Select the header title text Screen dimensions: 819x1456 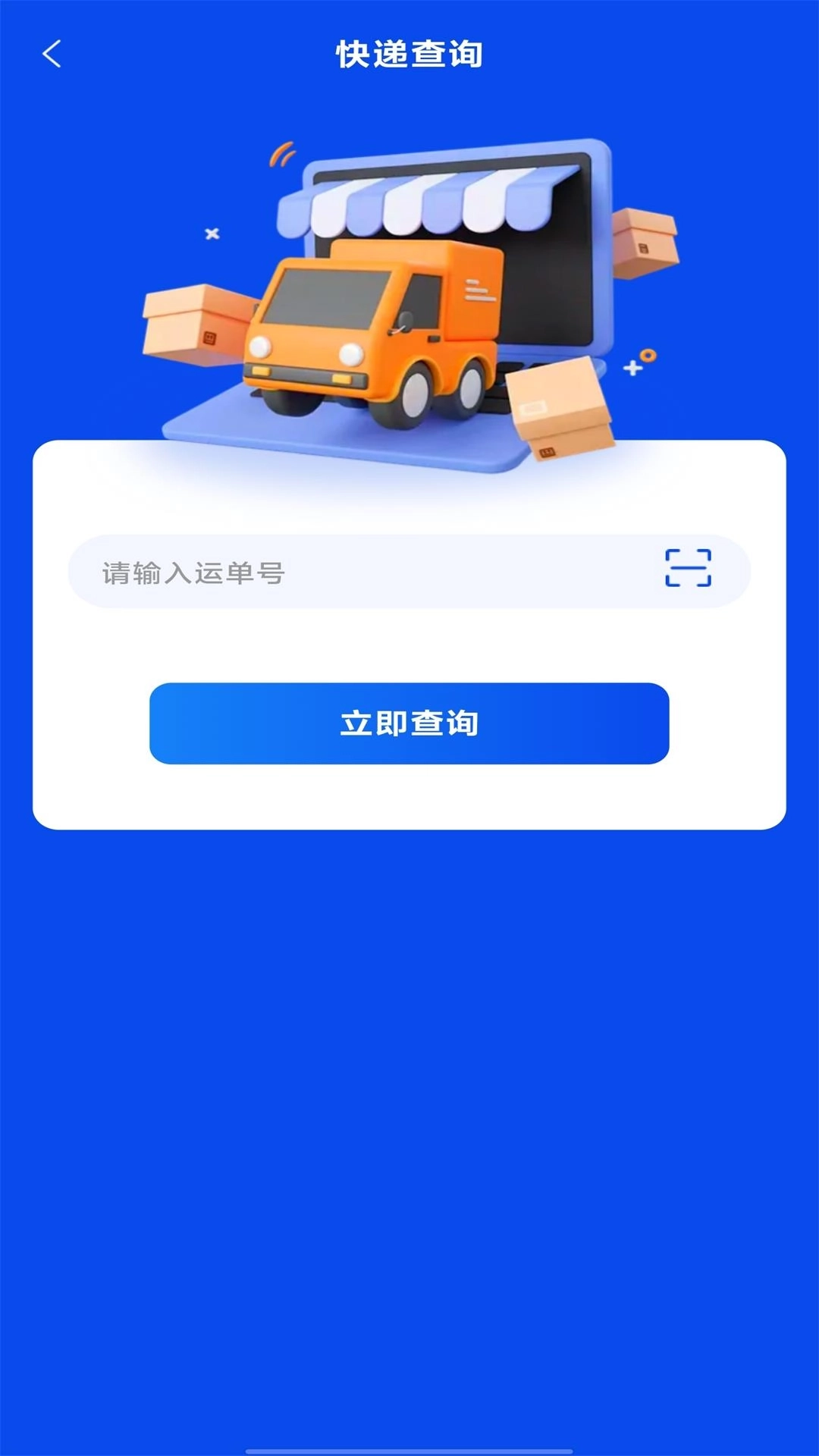(x=409, y=53)
